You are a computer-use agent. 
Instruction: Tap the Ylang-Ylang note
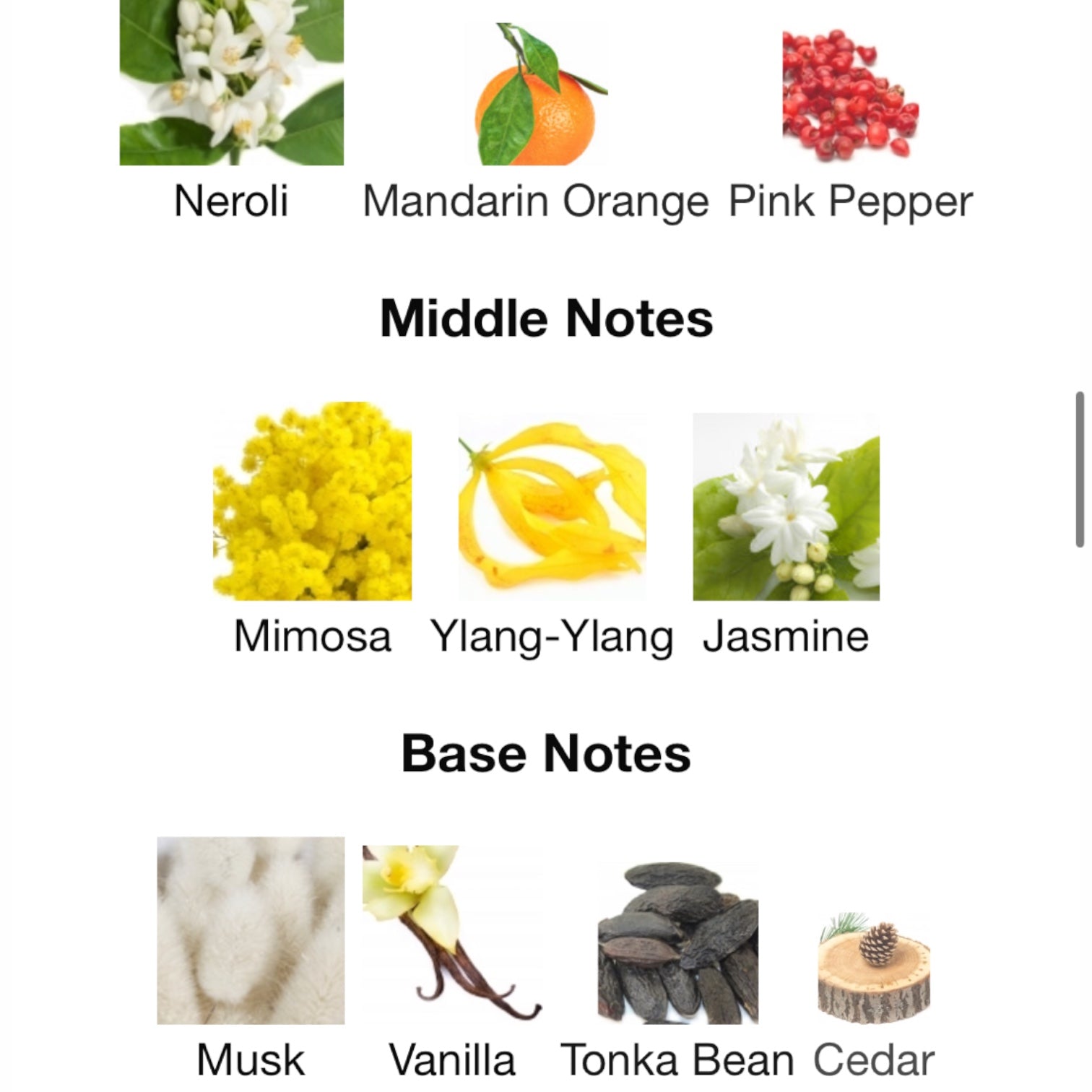tap(552, 506)
